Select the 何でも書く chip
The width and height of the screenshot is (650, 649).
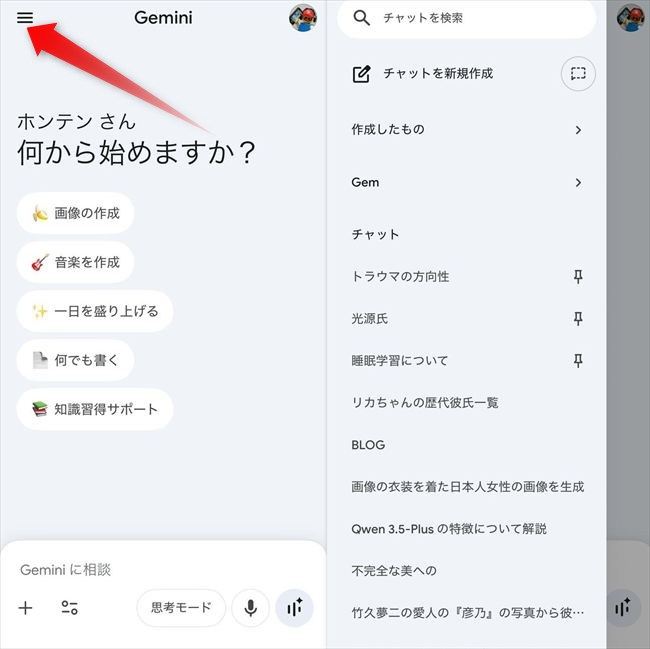click(x=76, y=360)
